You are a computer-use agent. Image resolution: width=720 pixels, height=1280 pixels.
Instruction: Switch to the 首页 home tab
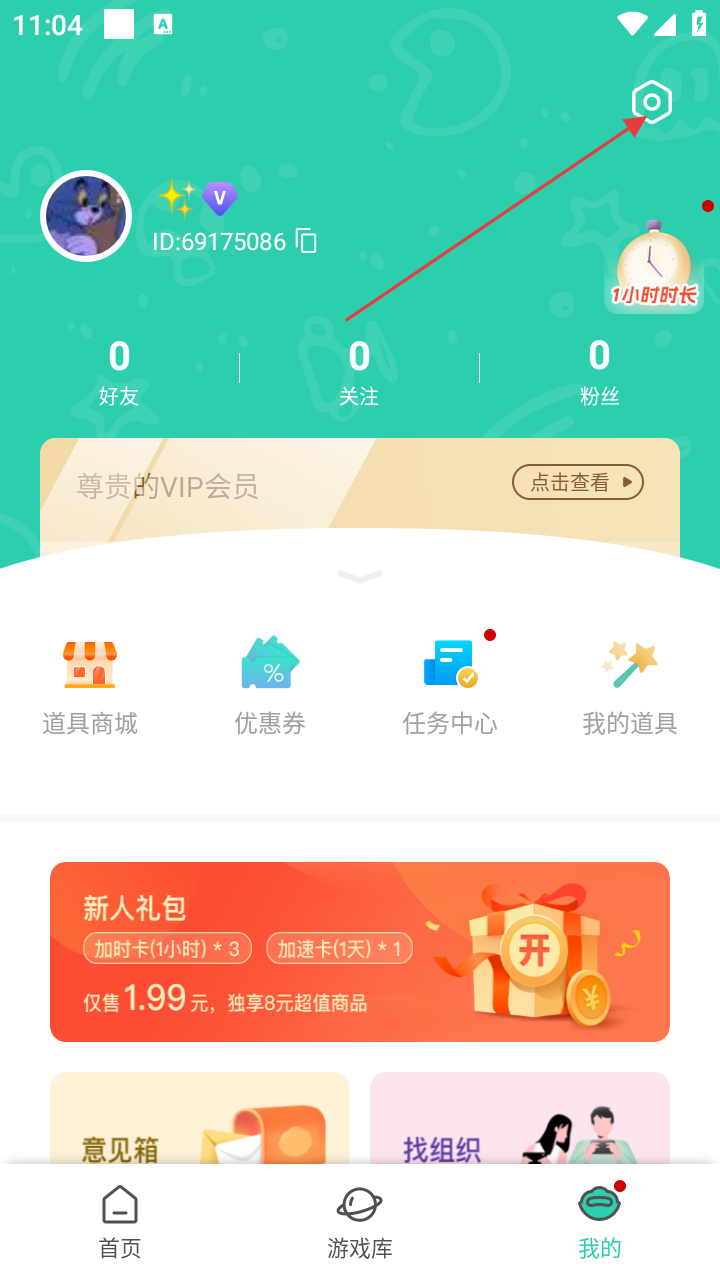click(120, 1221)
